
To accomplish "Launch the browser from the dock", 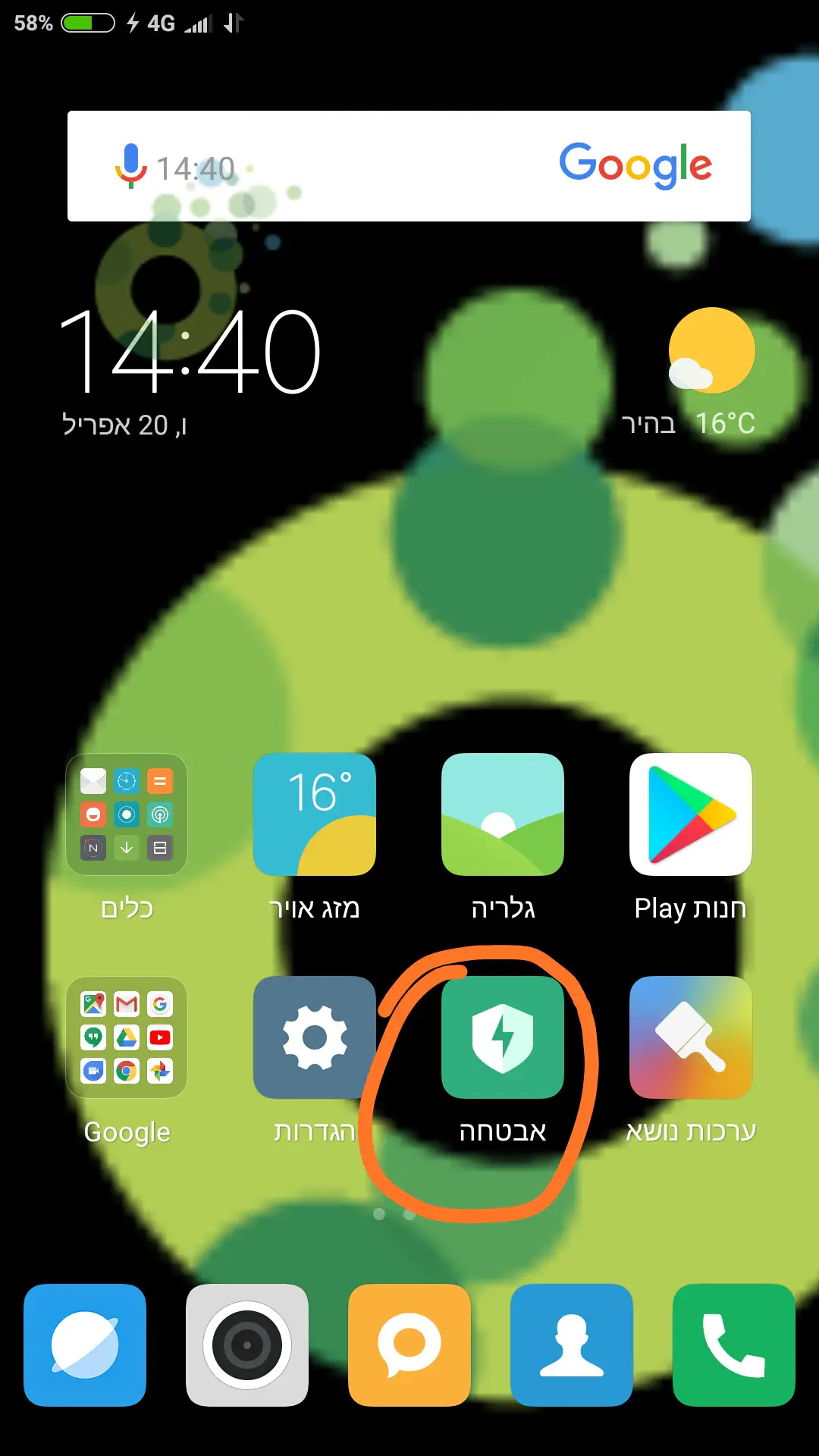I will click(85, 1345).
